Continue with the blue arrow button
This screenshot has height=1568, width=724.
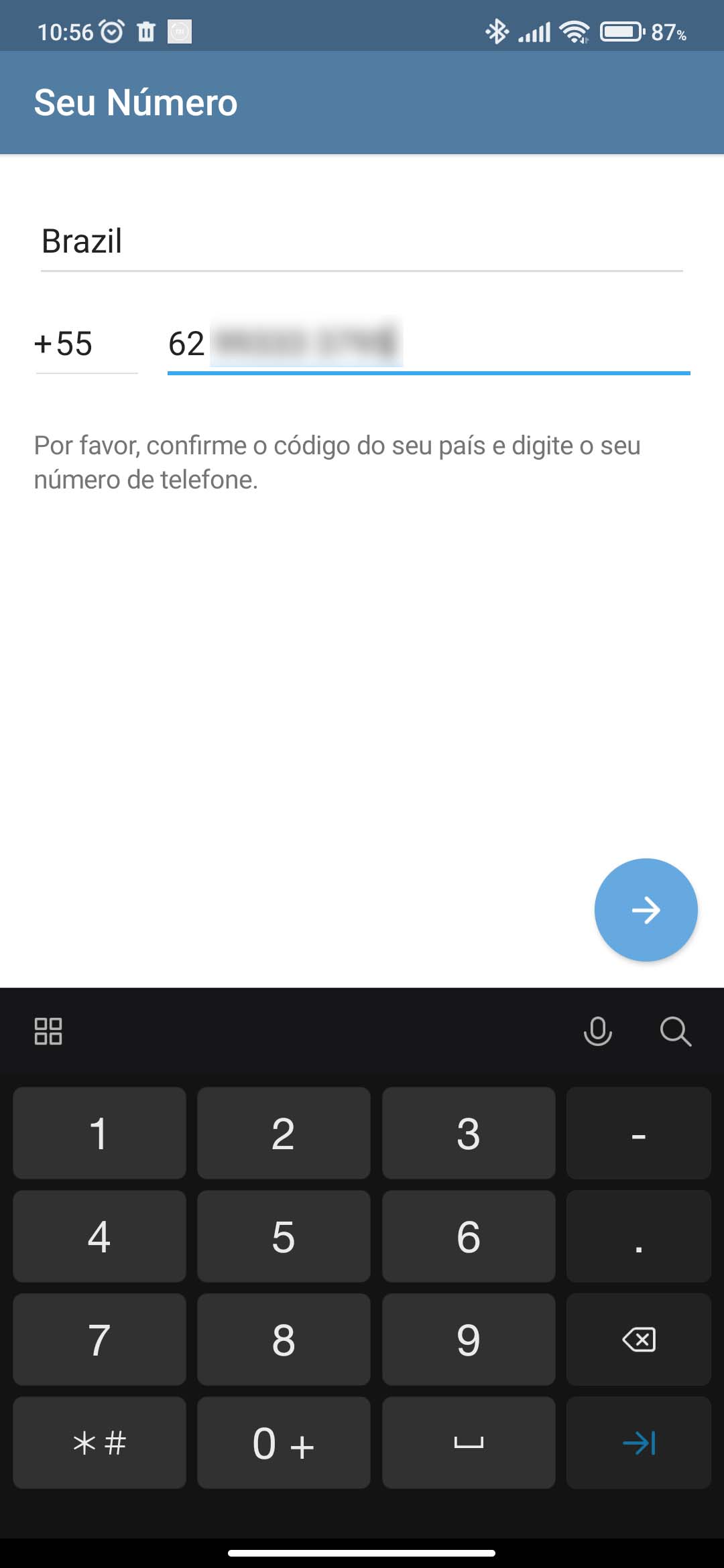tap(646, 910)
